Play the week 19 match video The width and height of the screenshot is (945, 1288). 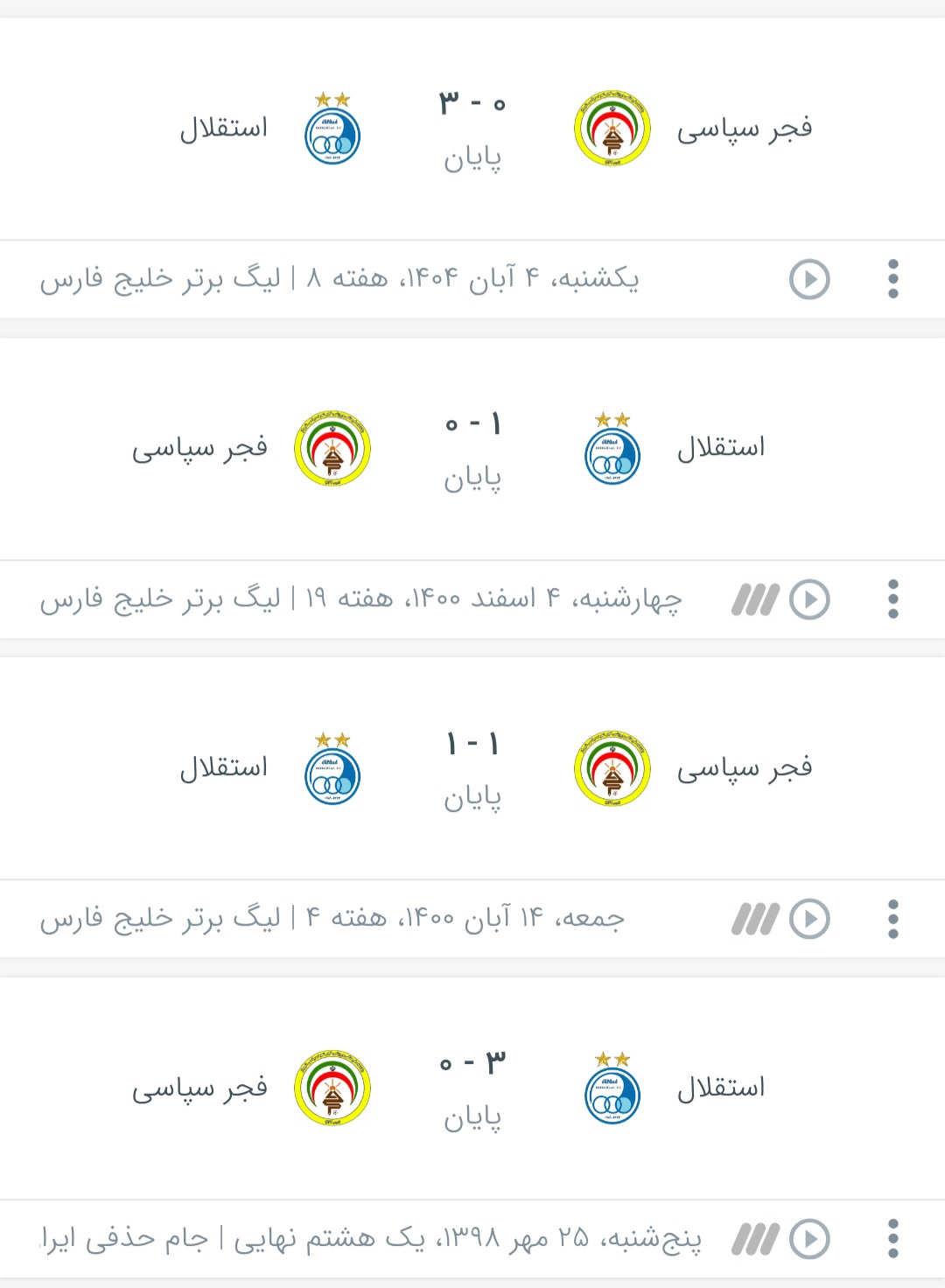[808, 600]
